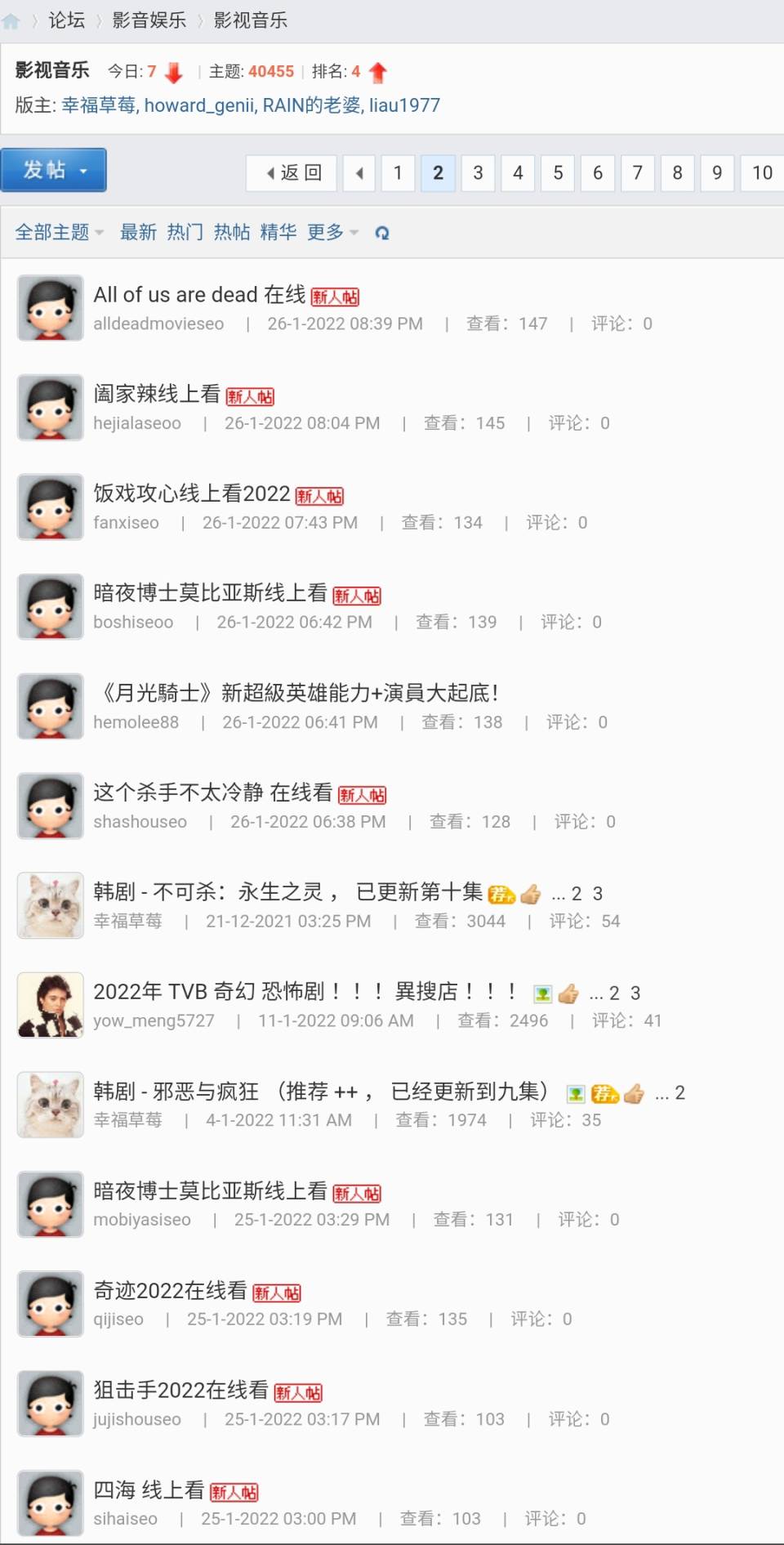Switch to 最新 filter
Viewport: 784px width, 1545px height.
[x=138, y=233]
